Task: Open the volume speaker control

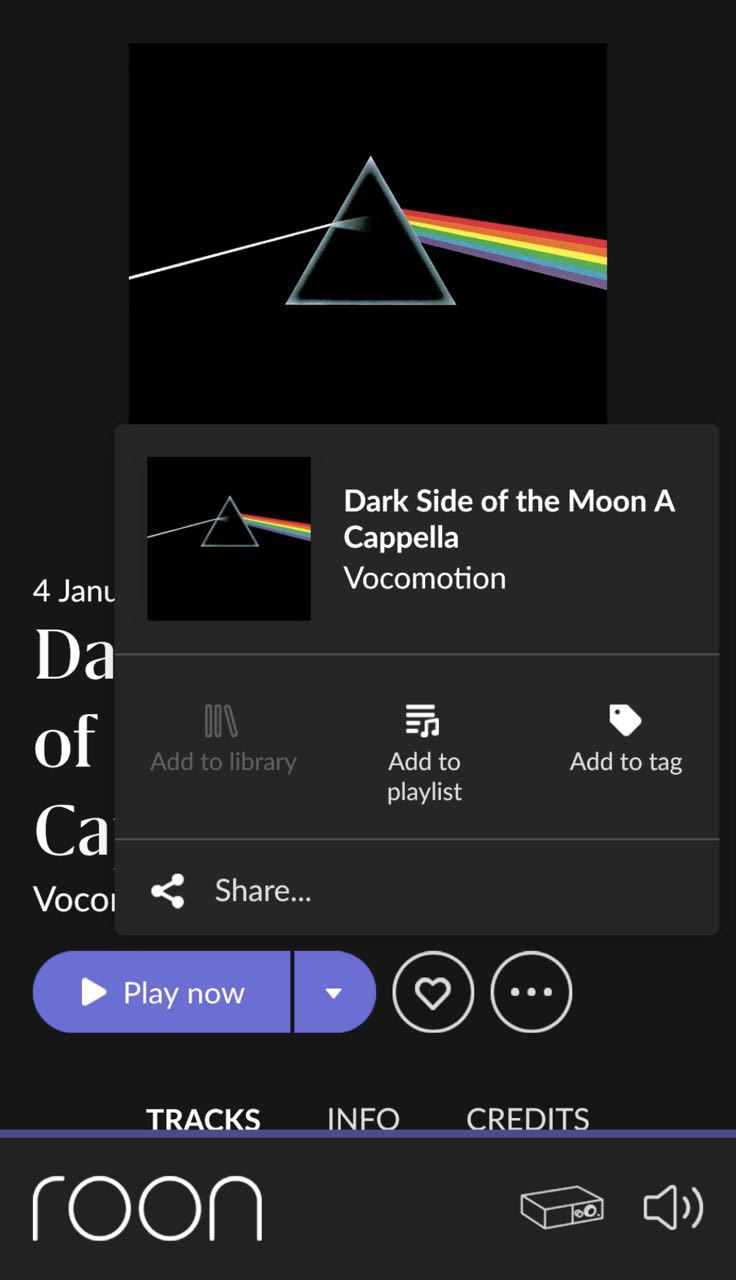Action: 672,1208
